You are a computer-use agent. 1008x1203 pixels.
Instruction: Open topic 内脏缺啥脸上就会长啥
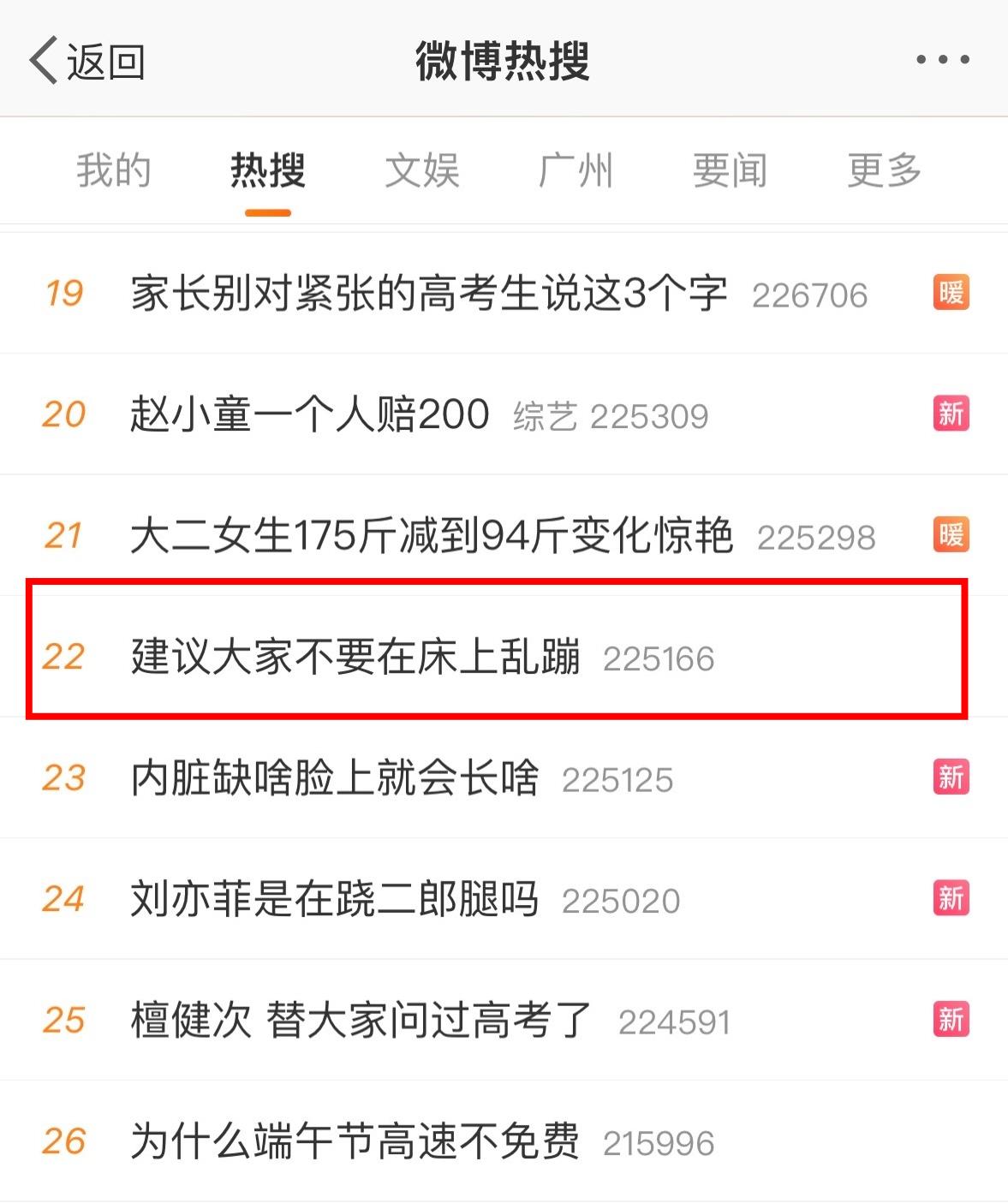point(334,779)
